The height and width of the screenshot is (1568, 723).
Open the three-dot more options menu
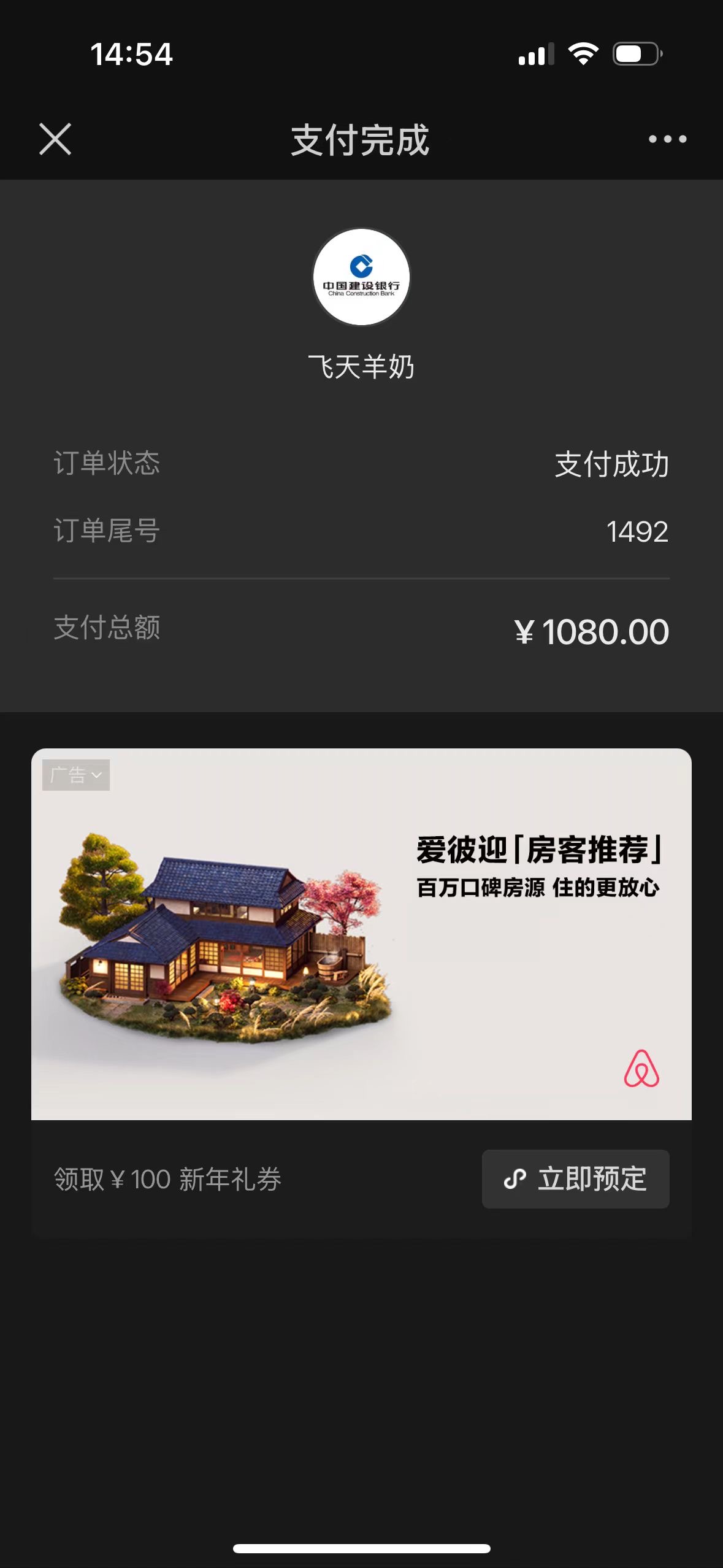coord(667,139)
